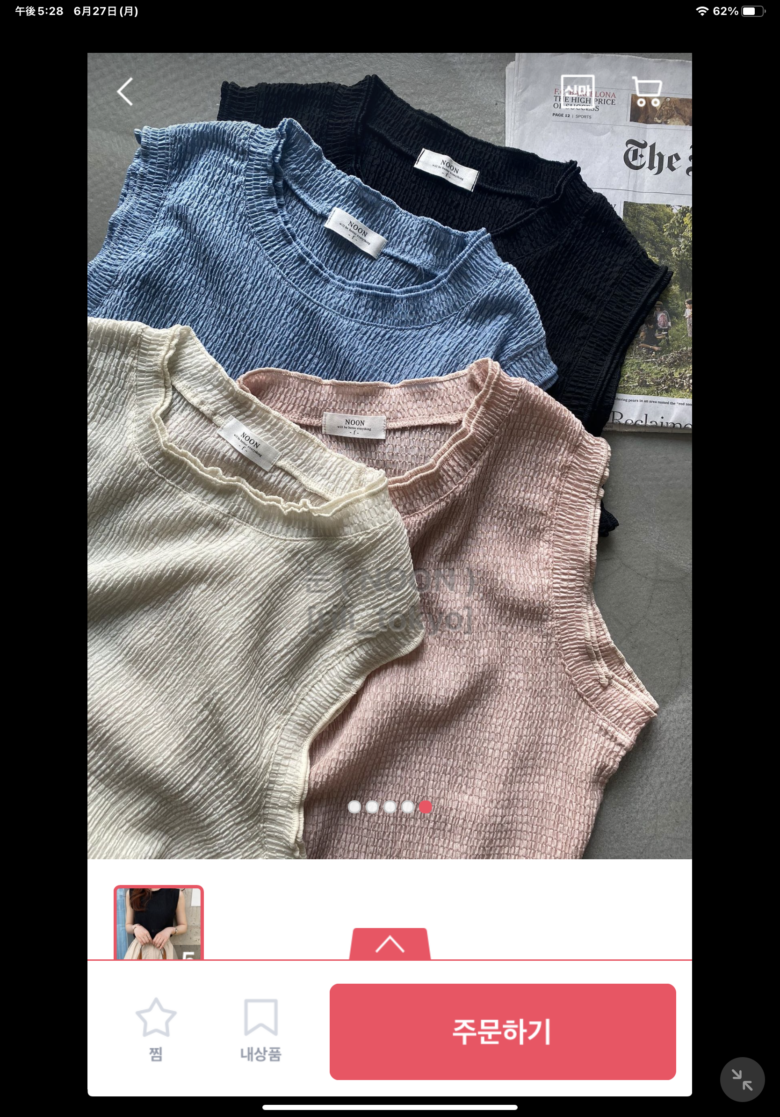Add this item to 찜 favorites
The height and width of the screenshot is (1117, 780).
coord(156,1029)
